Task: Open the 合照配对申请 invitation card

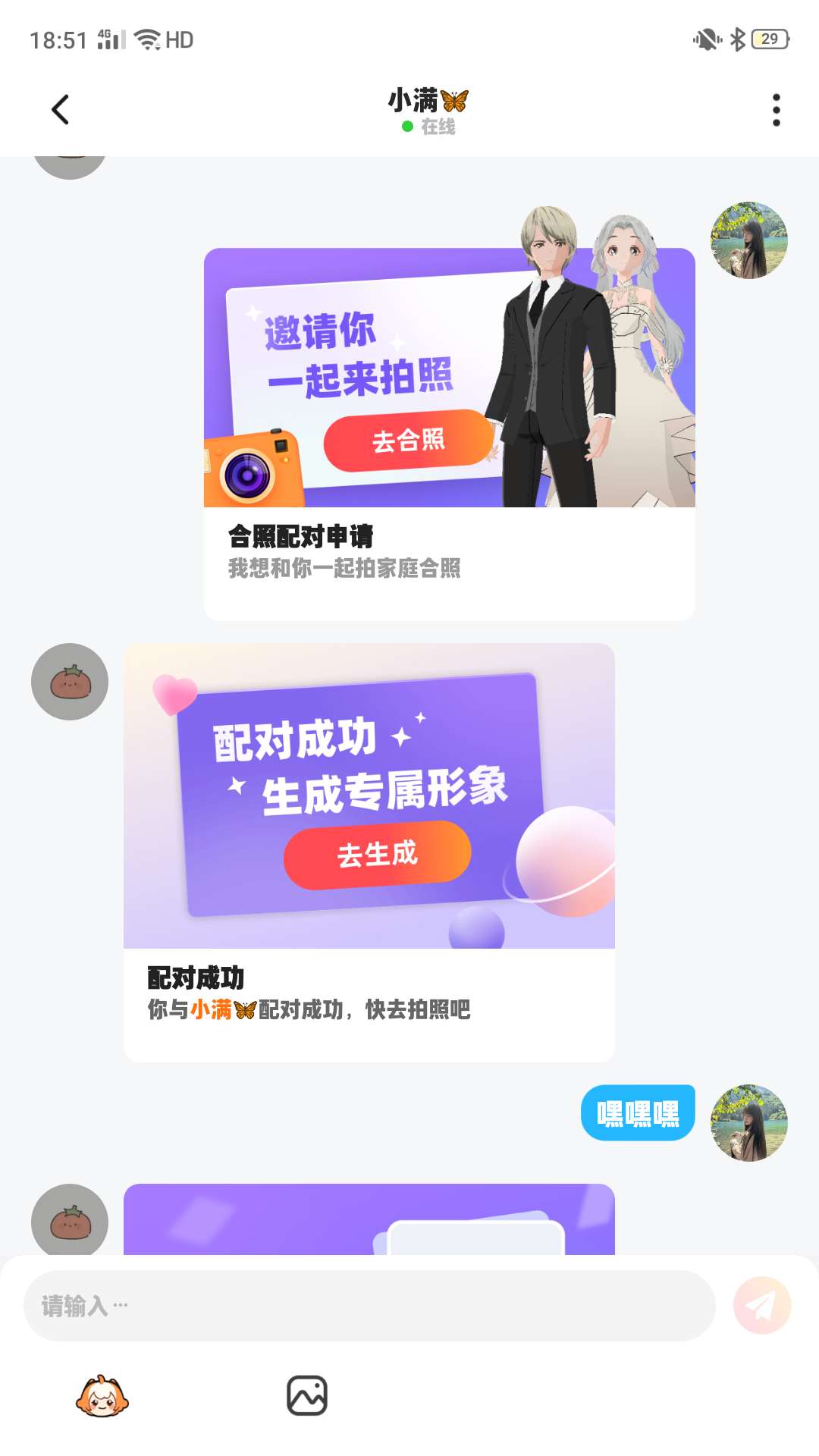Action: [x=449, y=558]
